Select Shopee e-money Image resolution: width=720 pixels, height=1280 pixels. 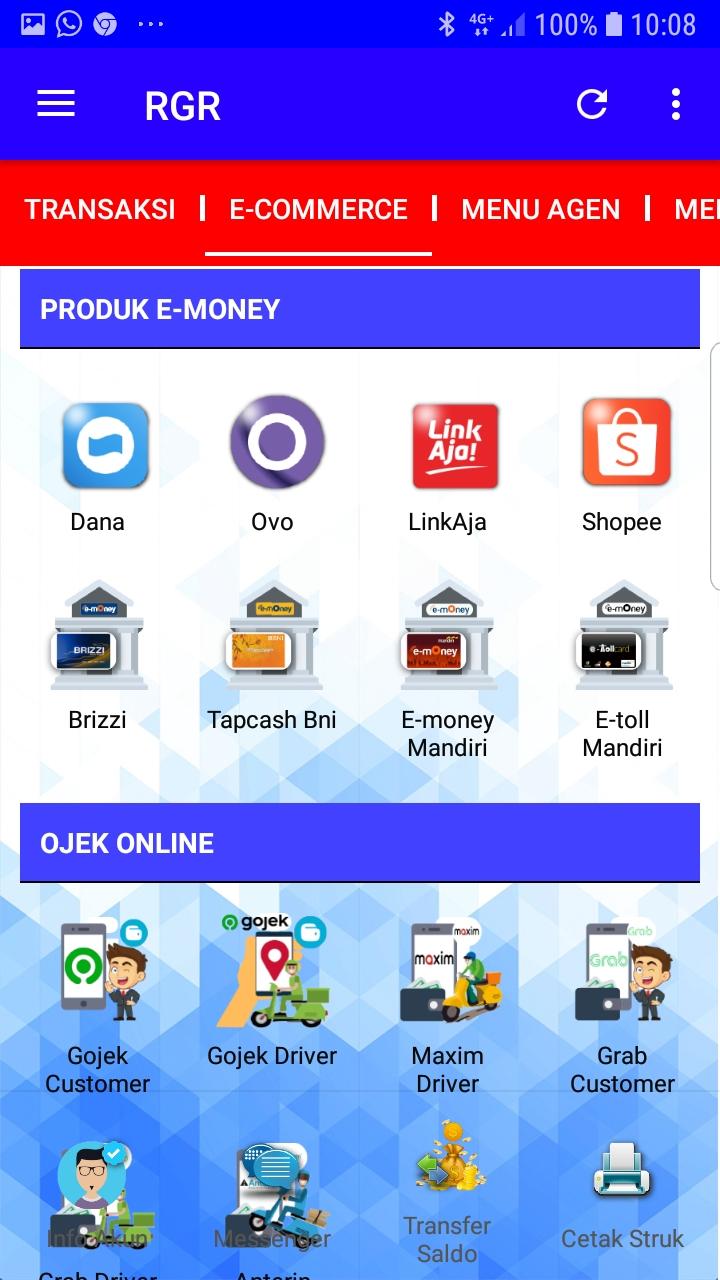click(x=622, y=464)
